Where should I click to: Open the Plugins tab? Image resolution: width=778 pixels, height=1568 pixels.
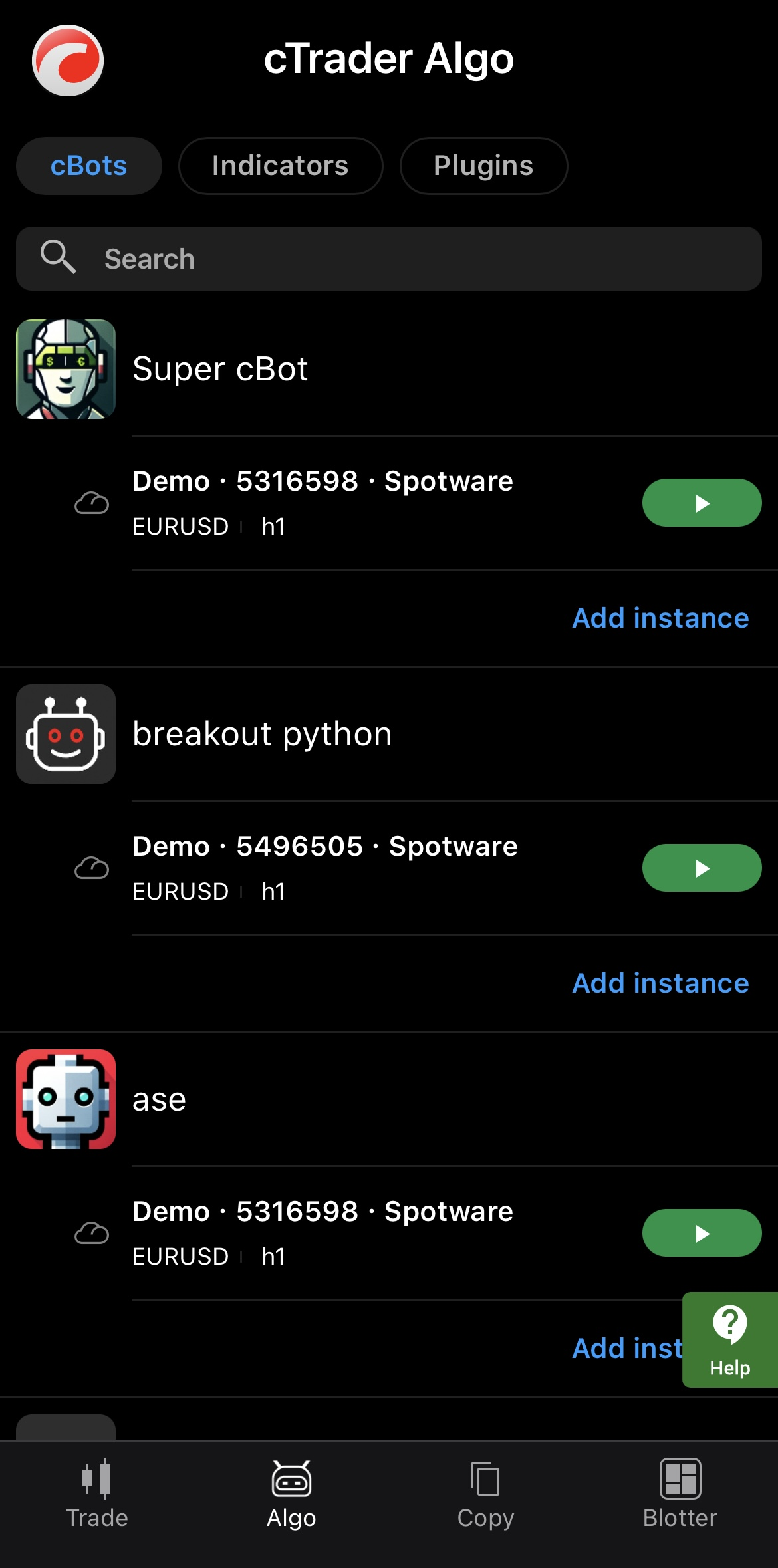click(x=483, y=166)
